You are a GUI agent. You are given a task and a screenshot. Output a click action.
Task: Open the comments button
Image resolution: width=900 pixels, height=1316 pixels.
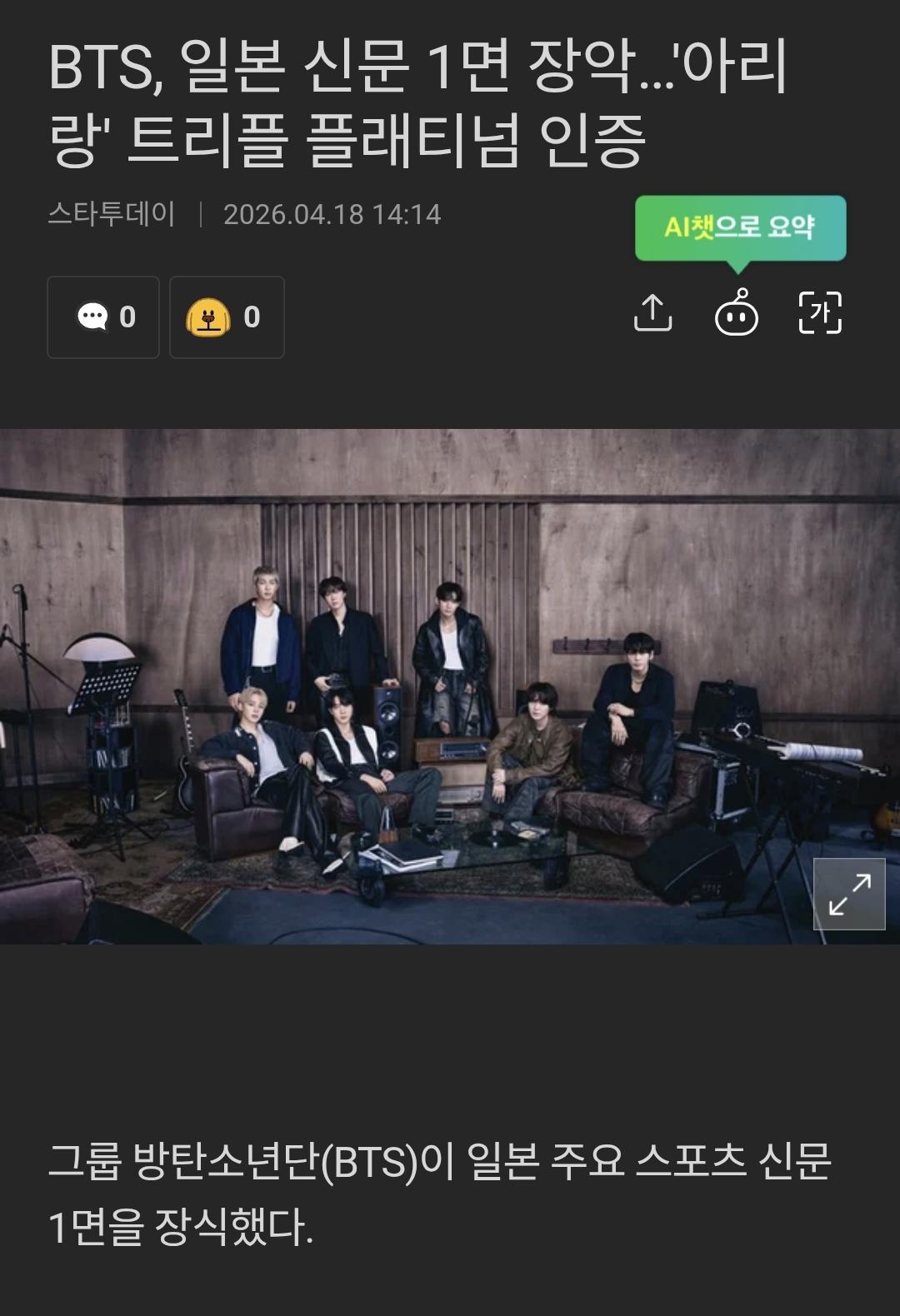(103, 317)
